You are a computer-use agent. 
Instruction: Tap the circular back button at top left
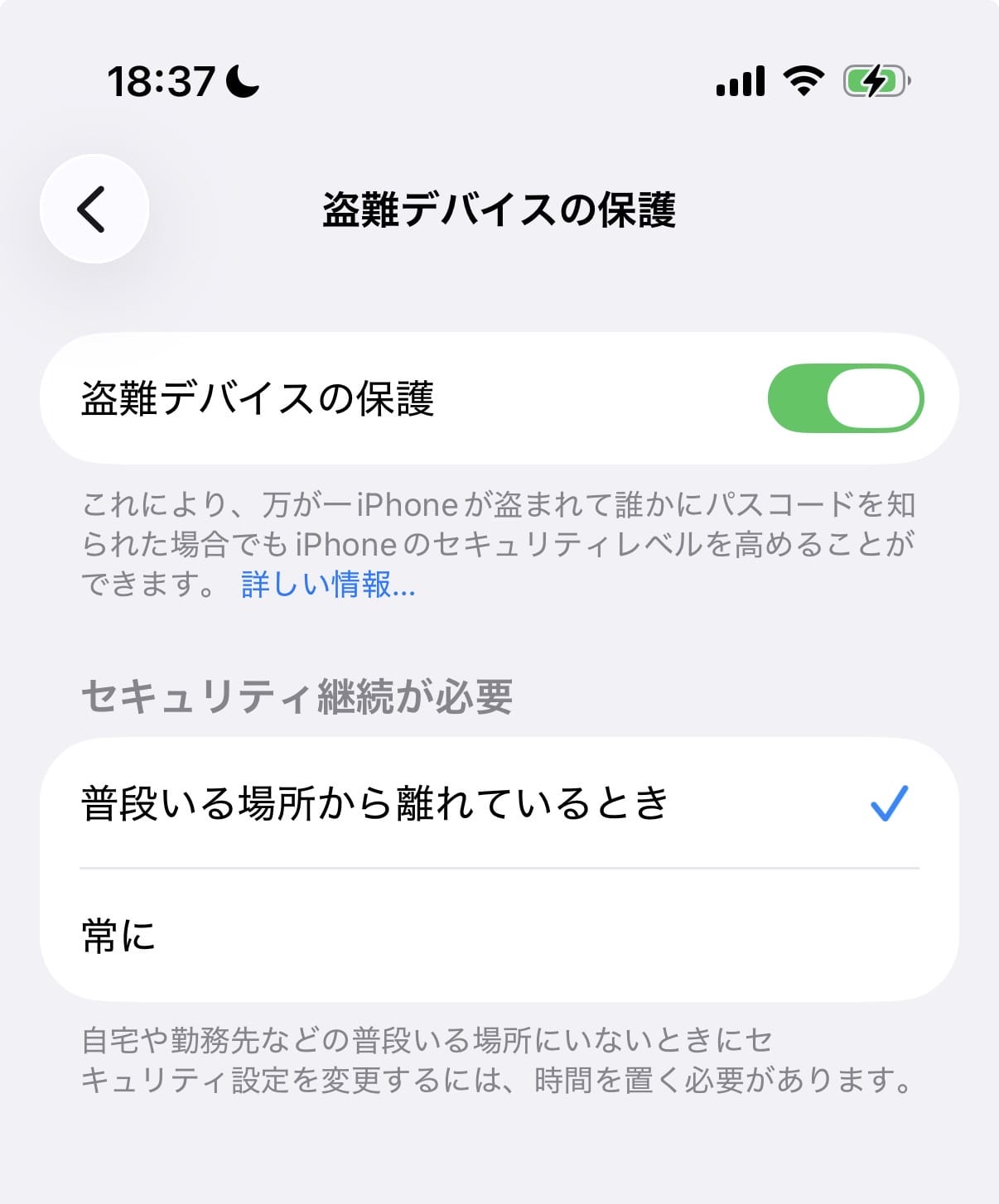tap(94, 209)
